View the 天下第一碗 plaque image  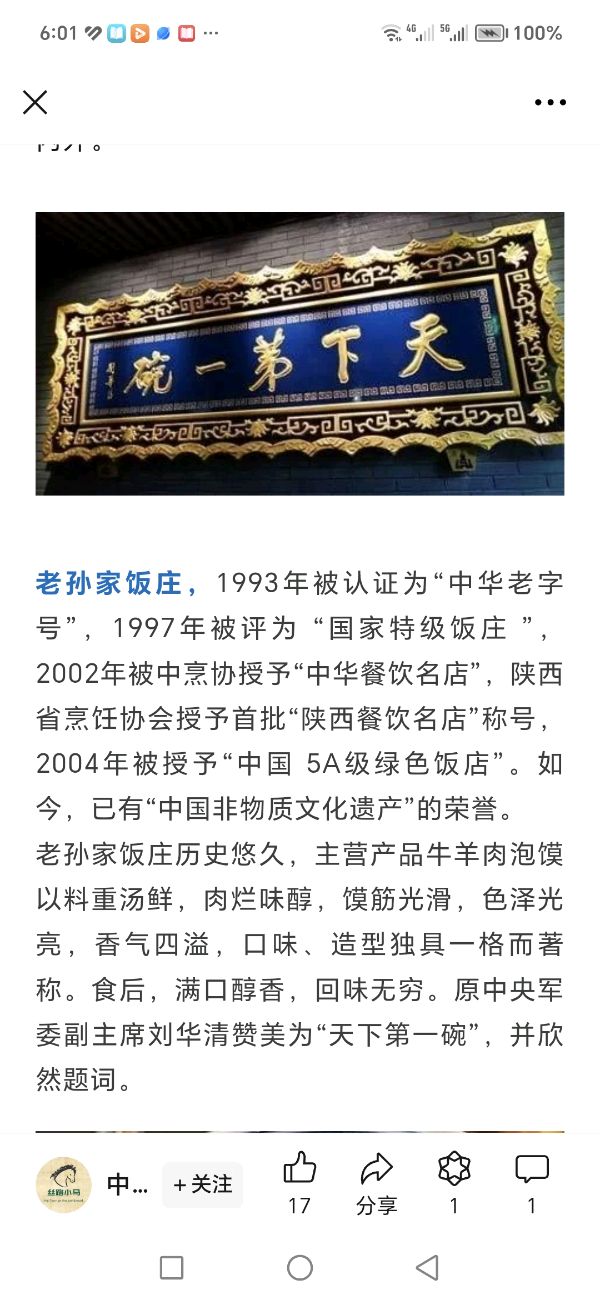[300, 353]
